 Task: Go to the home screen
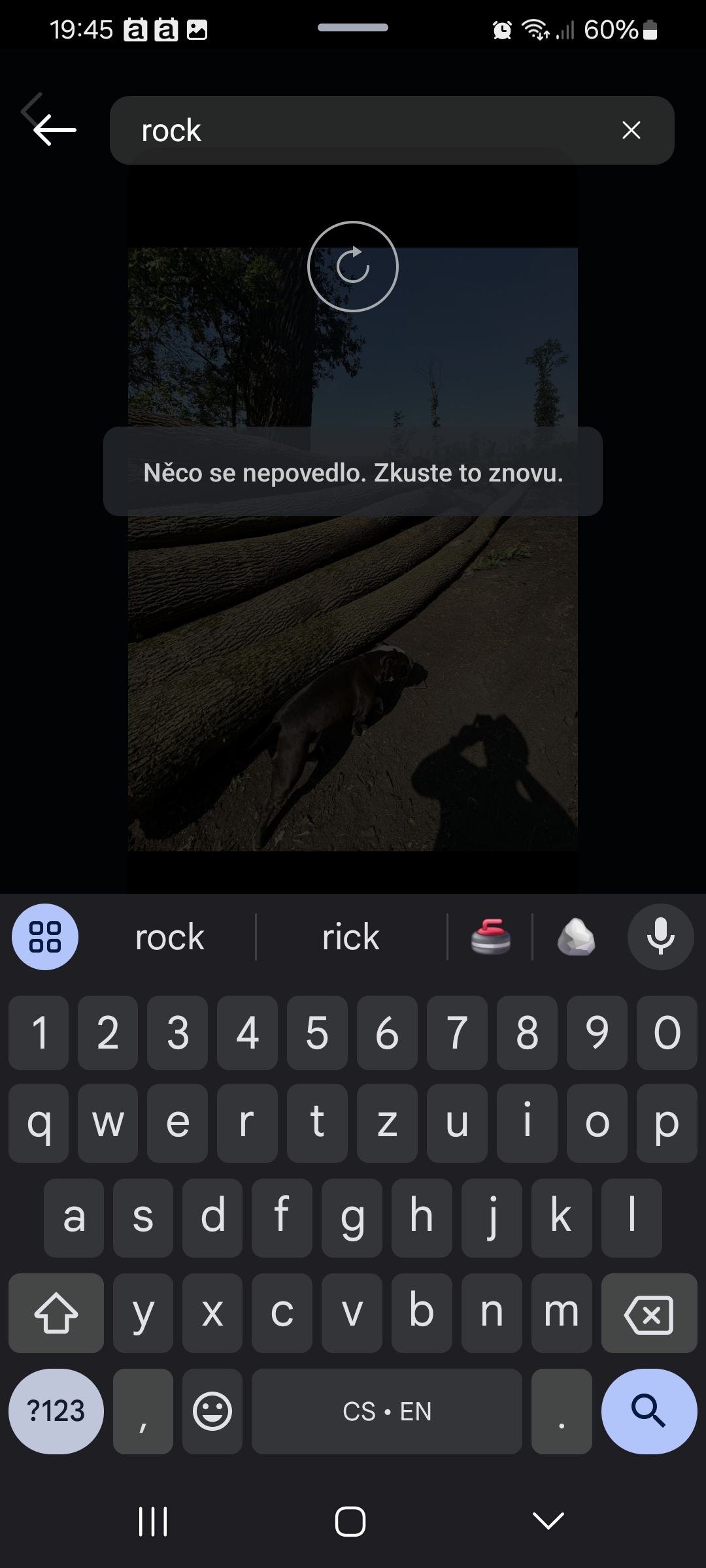pyautogui.click(x=350, y=1521)
